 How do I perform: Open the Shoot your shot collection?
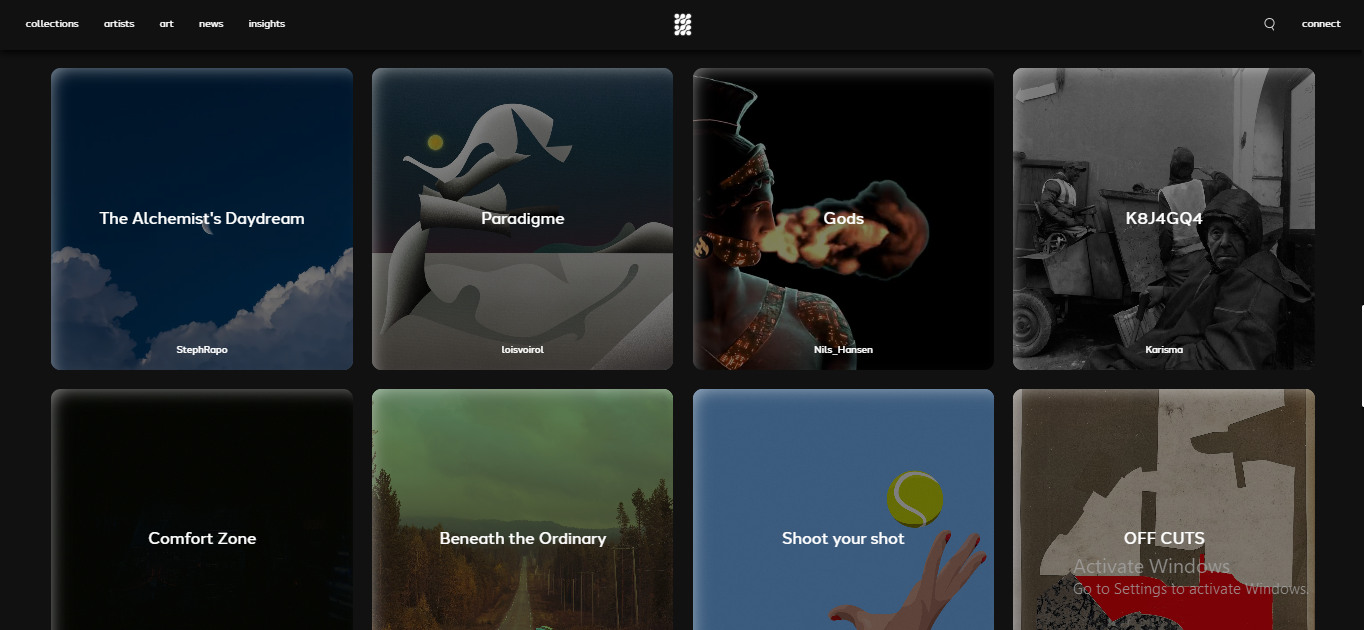(843, 538)
